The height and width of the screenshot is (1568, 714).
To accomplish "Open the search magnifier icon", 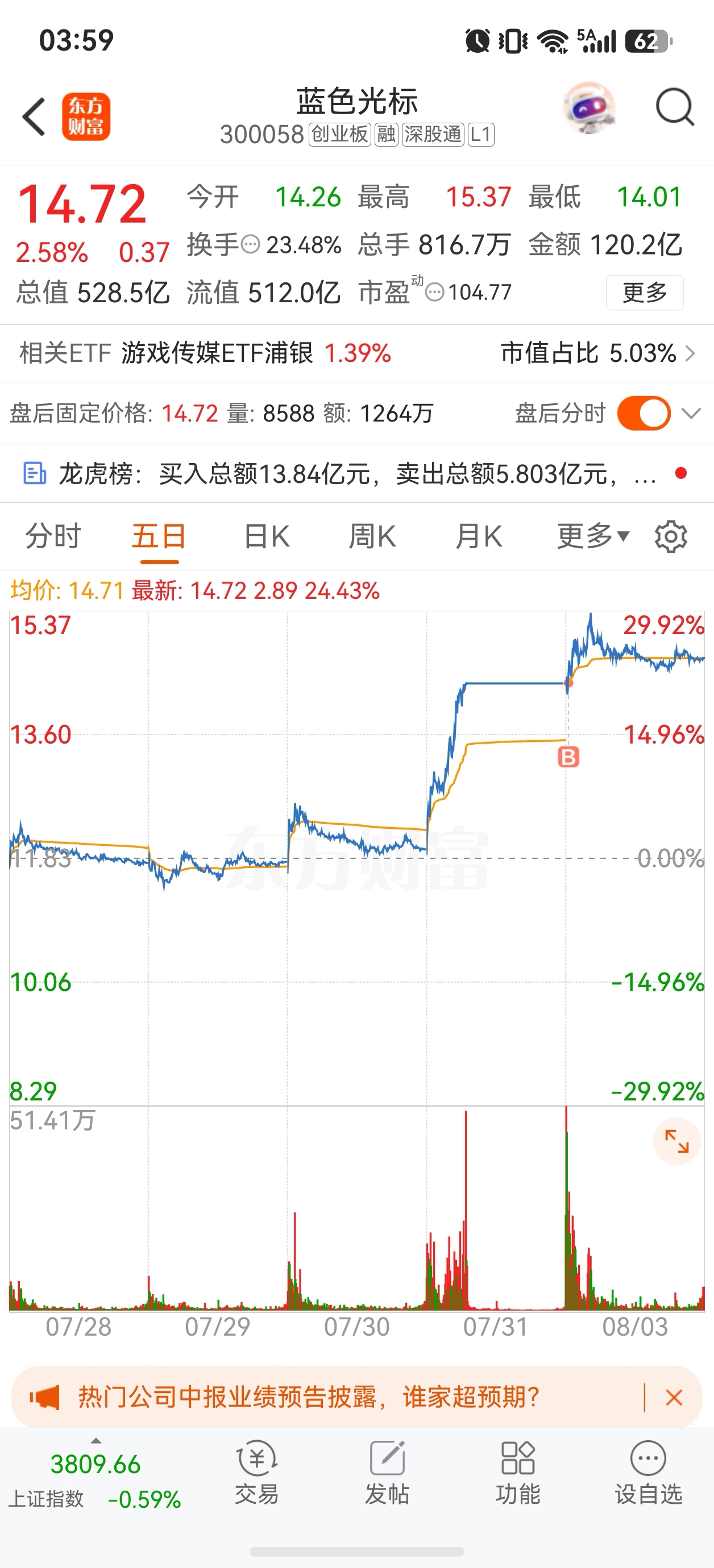I will (675, 109).
